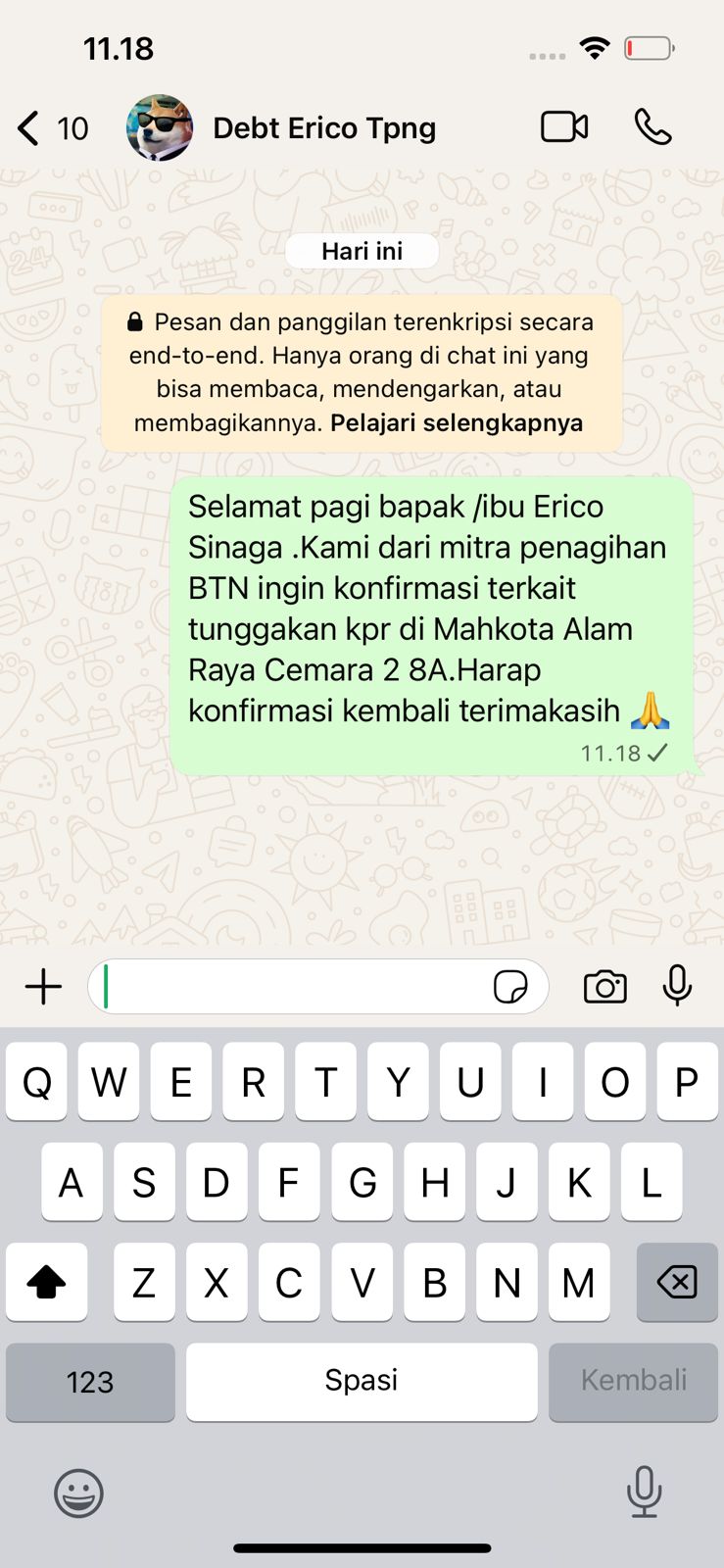724x1568 pixels.
Task: Start a voice call with Debt Erico Tpng
Action: tap(652, 127)
